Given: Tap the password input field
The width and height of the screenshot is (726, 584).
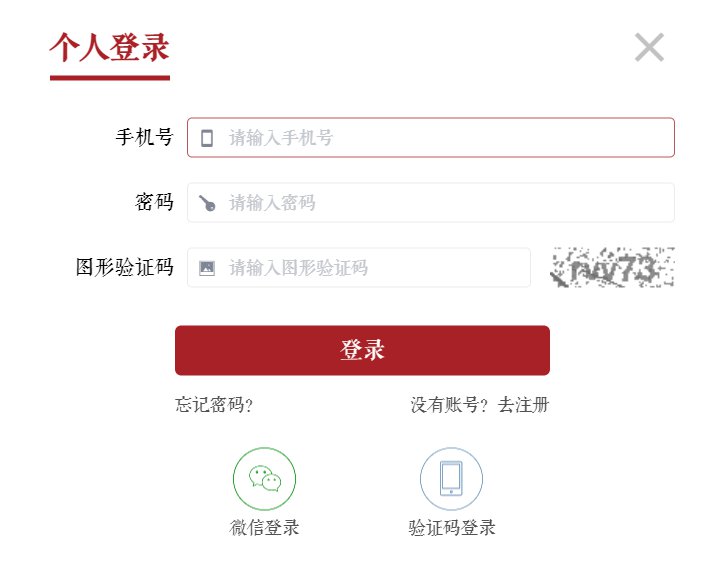Looking at the screenshot, I should (x=440, y=203).
